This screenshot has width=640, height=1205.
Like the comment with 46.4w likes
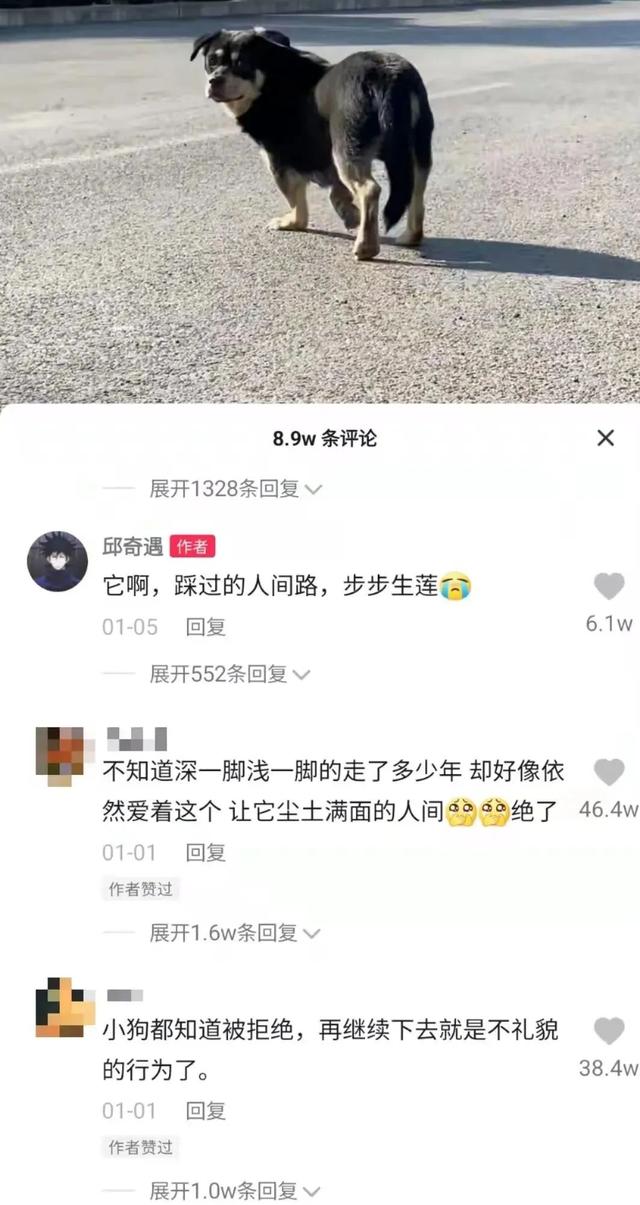point(609,772)
